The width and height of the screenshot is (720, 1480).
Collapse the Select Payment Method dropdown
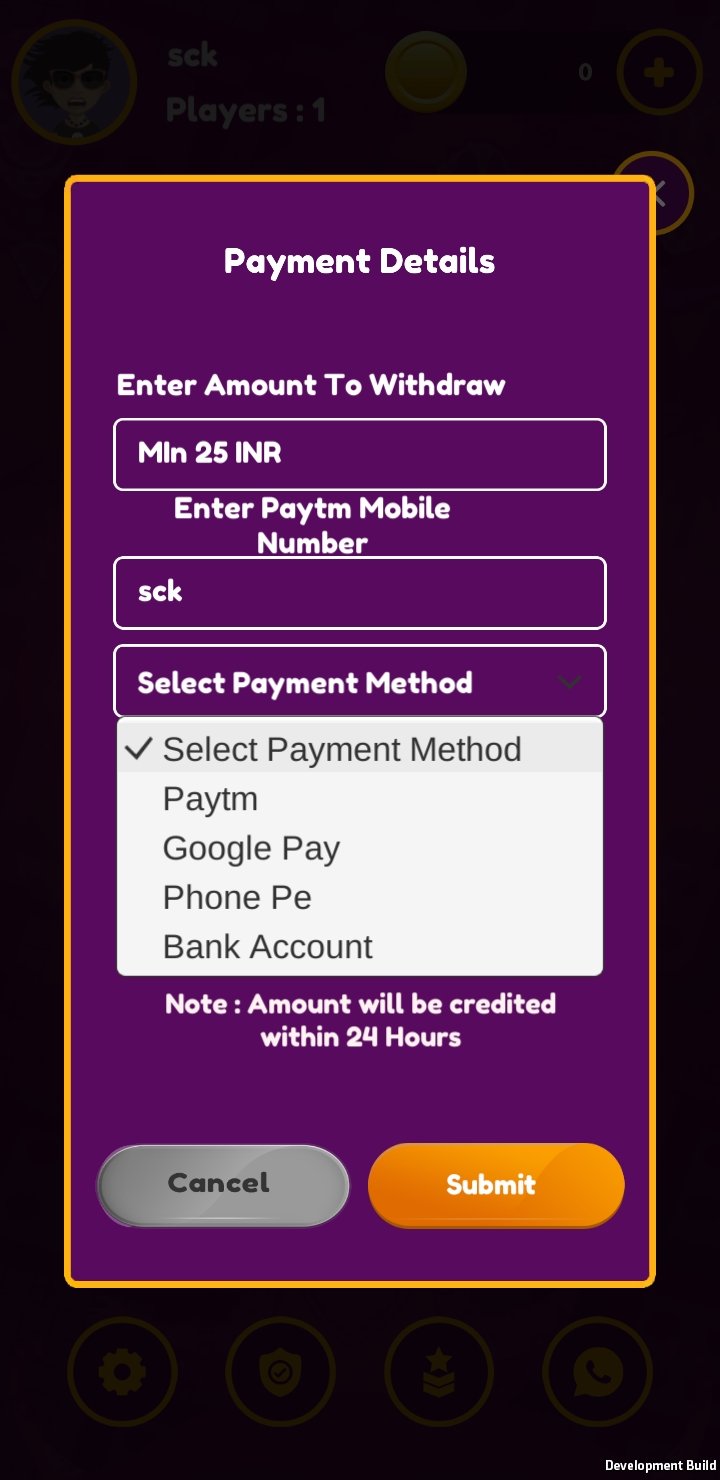pyautogui.click(x=360, y=682)
